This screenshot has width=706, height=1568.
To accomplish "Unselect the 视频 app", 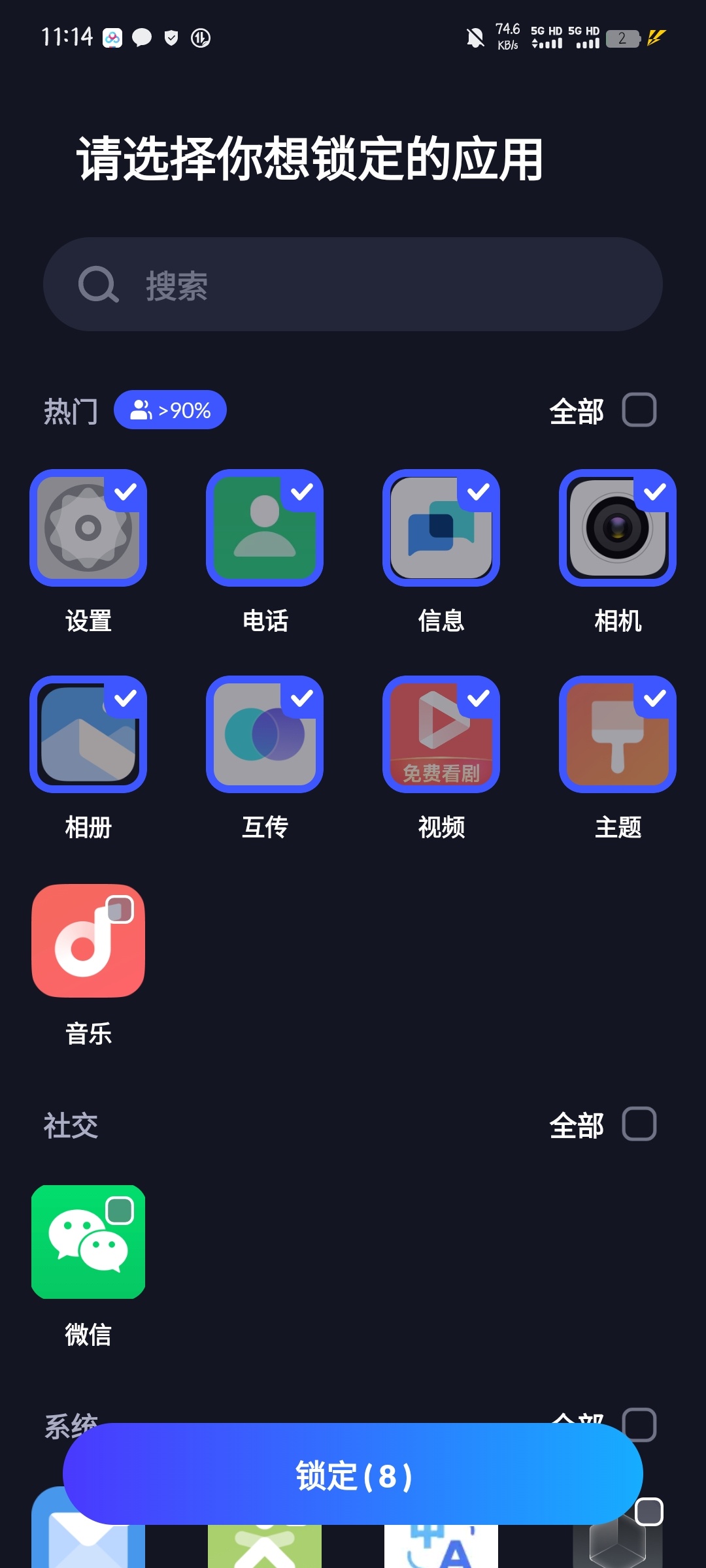I will click(441, 734).
